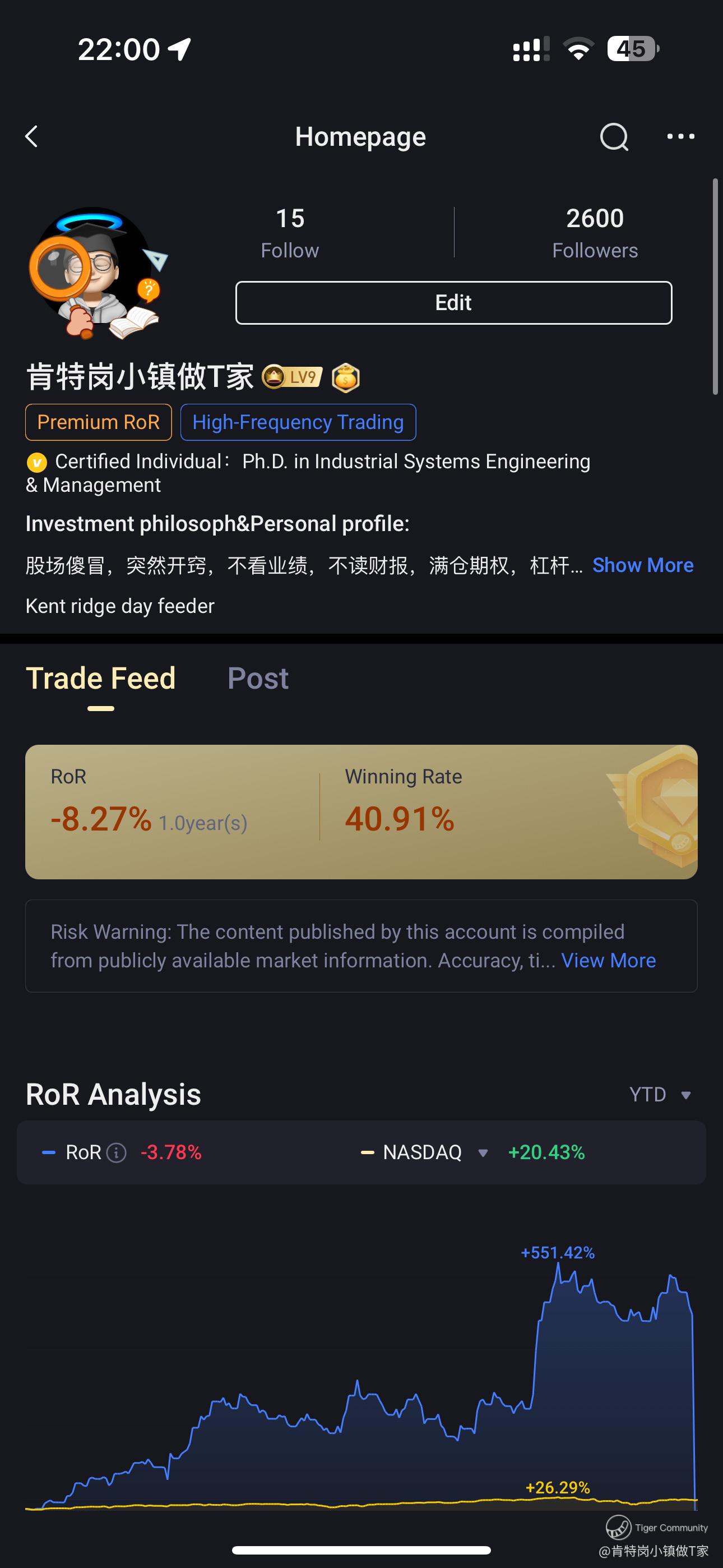The width and height of the screenshot is (723, 1568).
Task: Switch to the Post tab
Action: click(258, 678)
